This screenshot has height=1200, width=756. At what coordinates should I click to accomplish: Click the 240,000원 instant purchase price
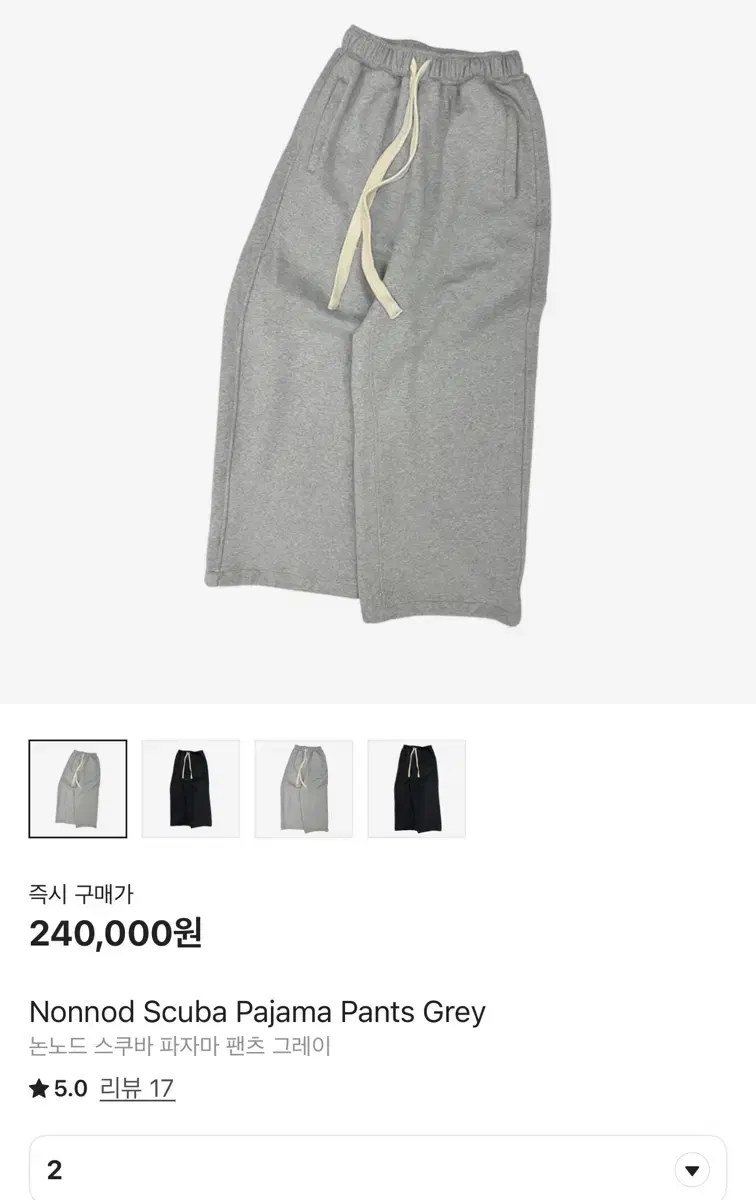coord(113,934)
